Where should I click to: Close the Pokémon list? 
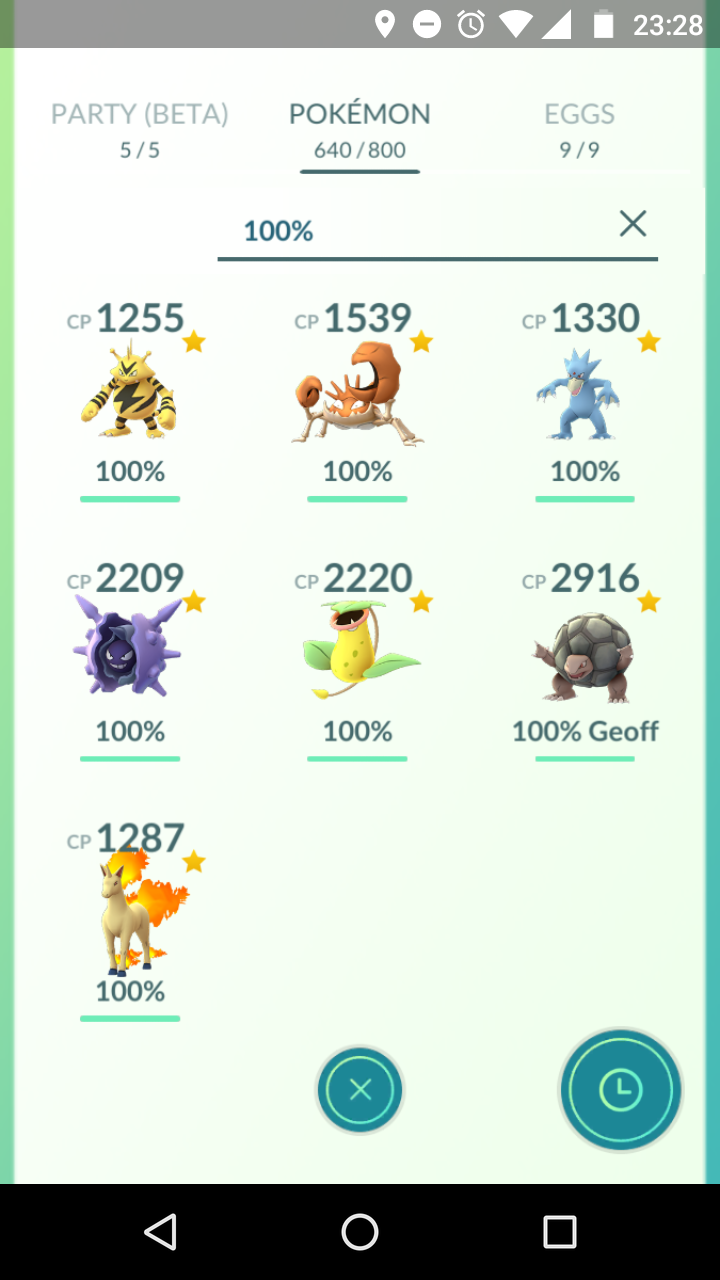point(360,1090)
